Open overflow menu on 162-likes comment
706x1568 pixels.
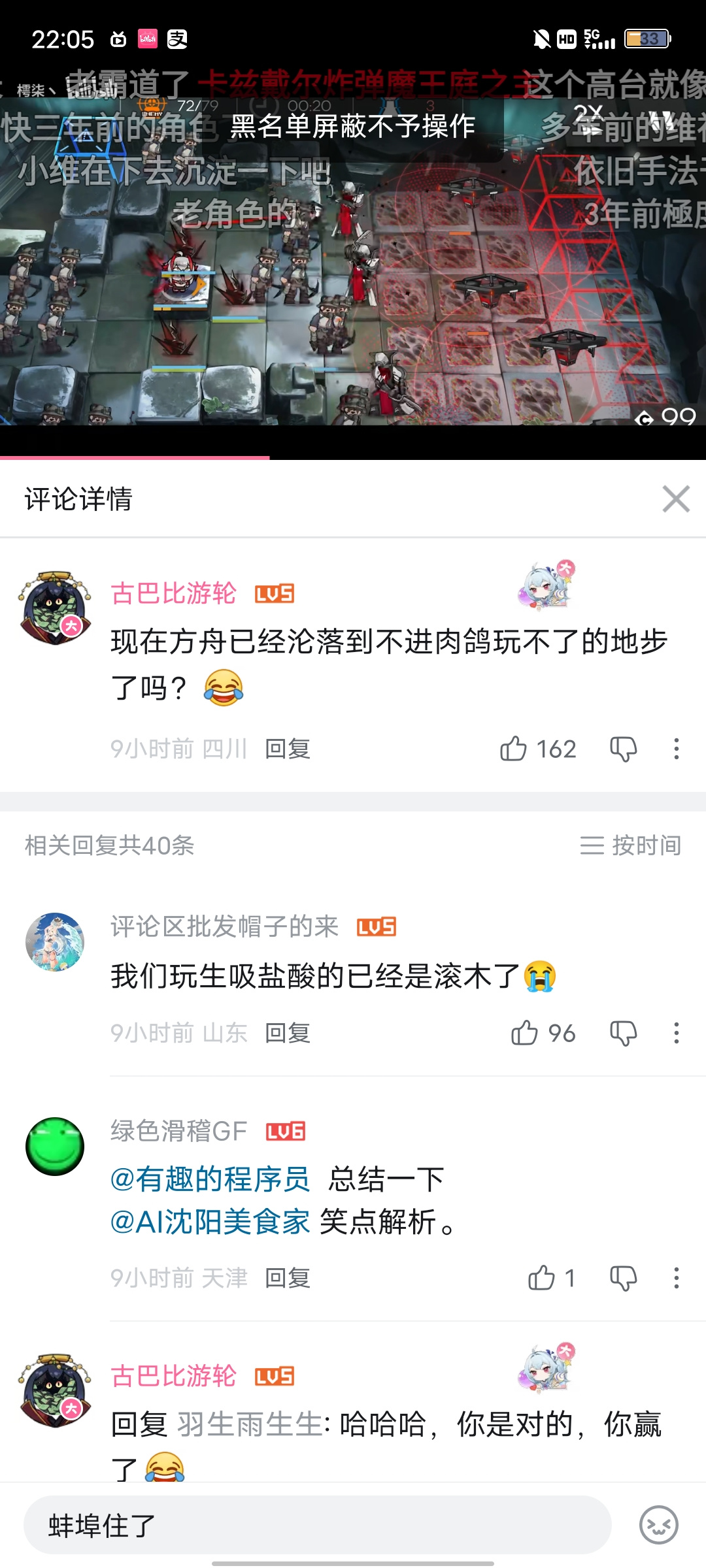tap(677, 749)
